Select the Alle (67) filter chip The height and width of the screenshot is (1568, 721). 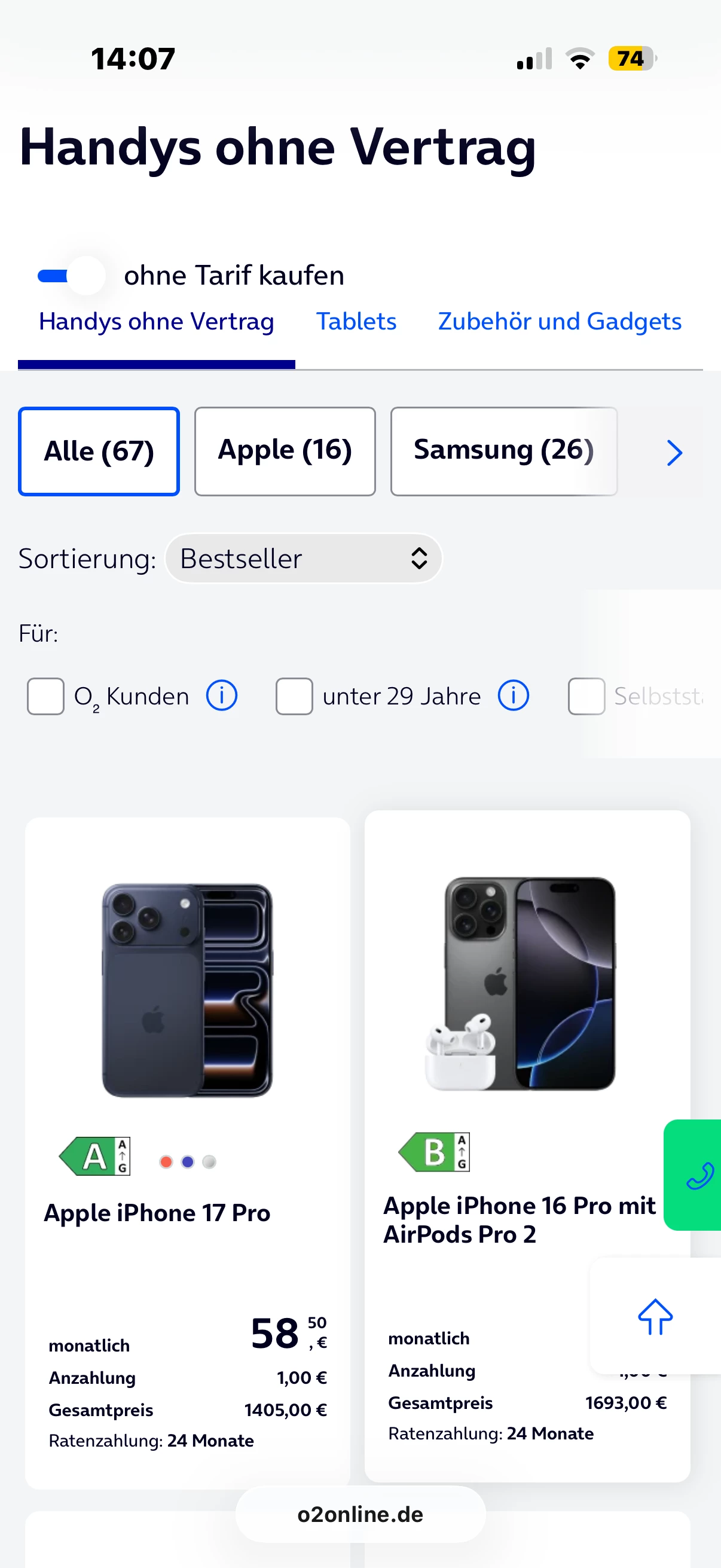99,451
